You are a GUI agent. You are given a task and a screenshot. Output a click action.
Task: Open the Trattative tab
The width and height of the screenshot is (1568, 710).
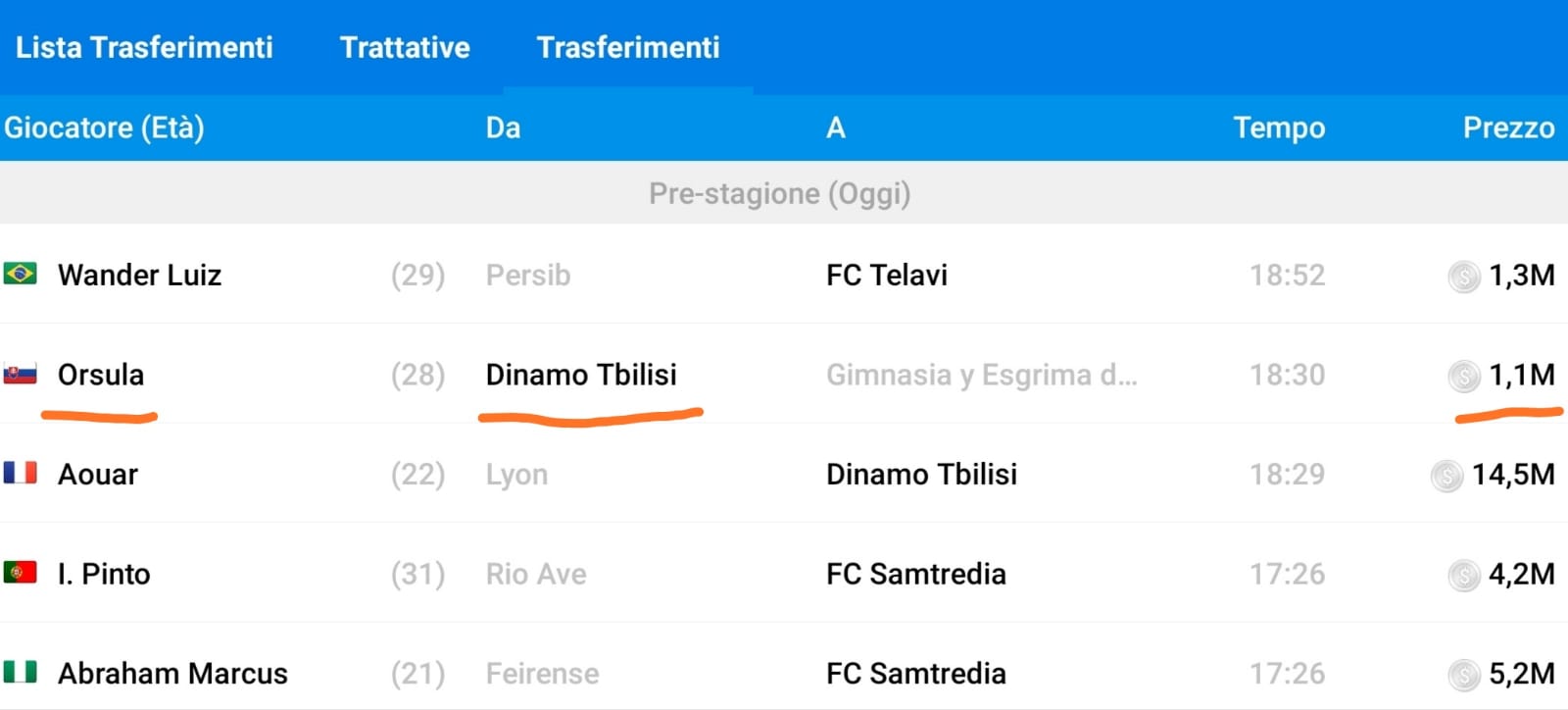point(405,47)
